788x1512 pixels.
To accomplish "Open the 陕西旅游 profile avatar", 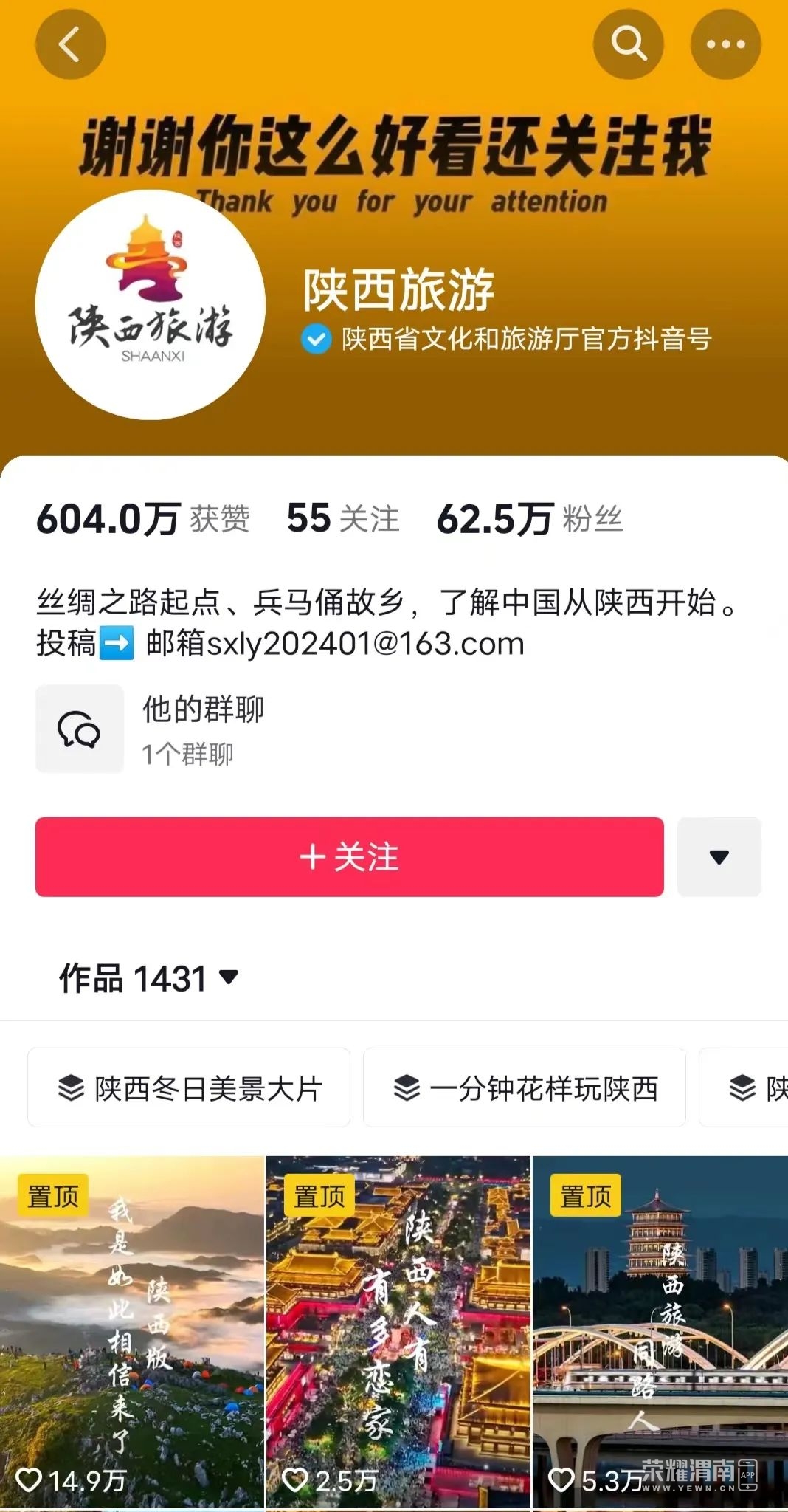I will [x=151, y=305].
